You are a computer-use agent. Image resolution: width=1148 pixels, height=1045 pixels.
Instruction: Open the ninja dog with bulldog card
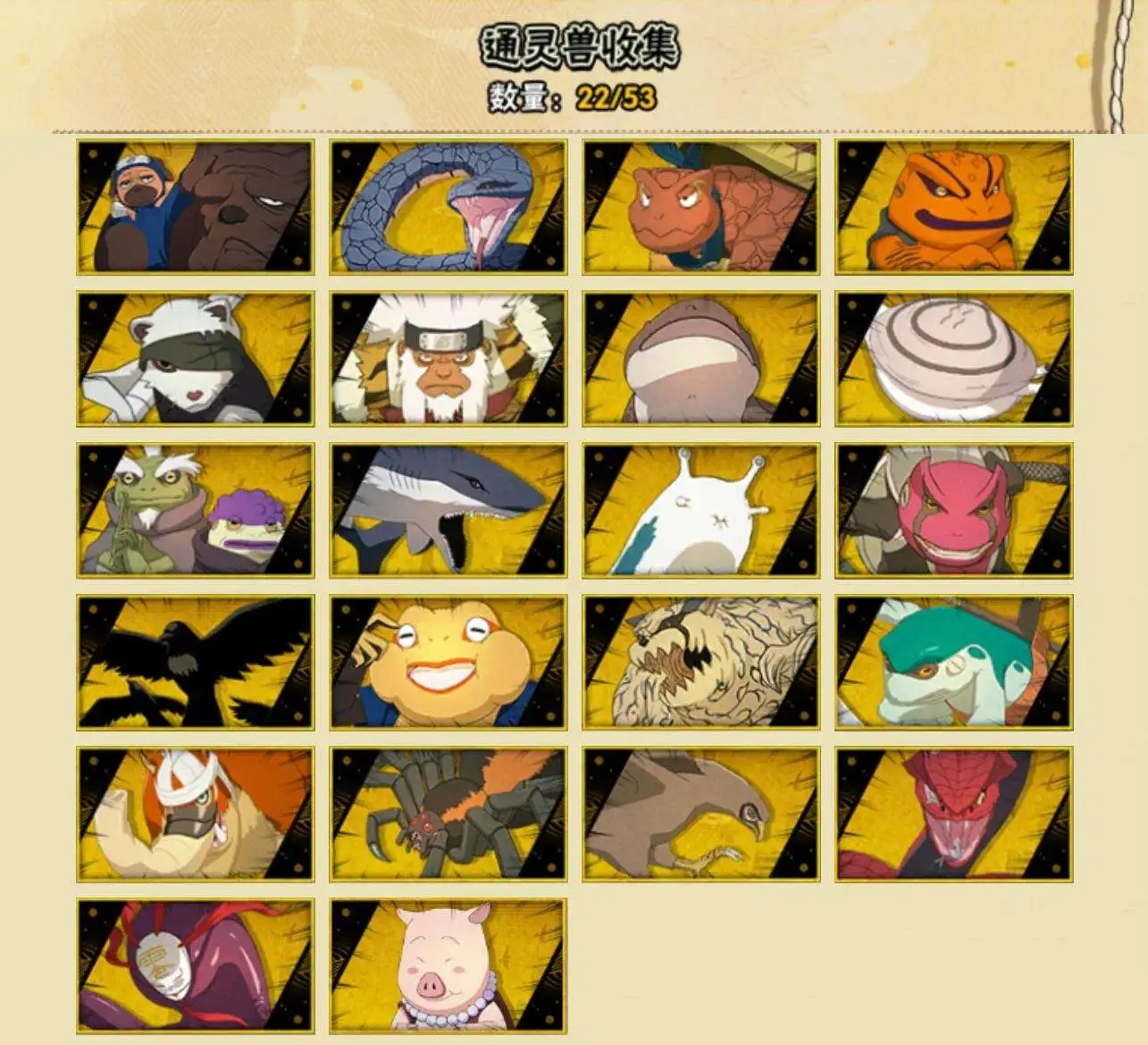click(x=195, y=206)
